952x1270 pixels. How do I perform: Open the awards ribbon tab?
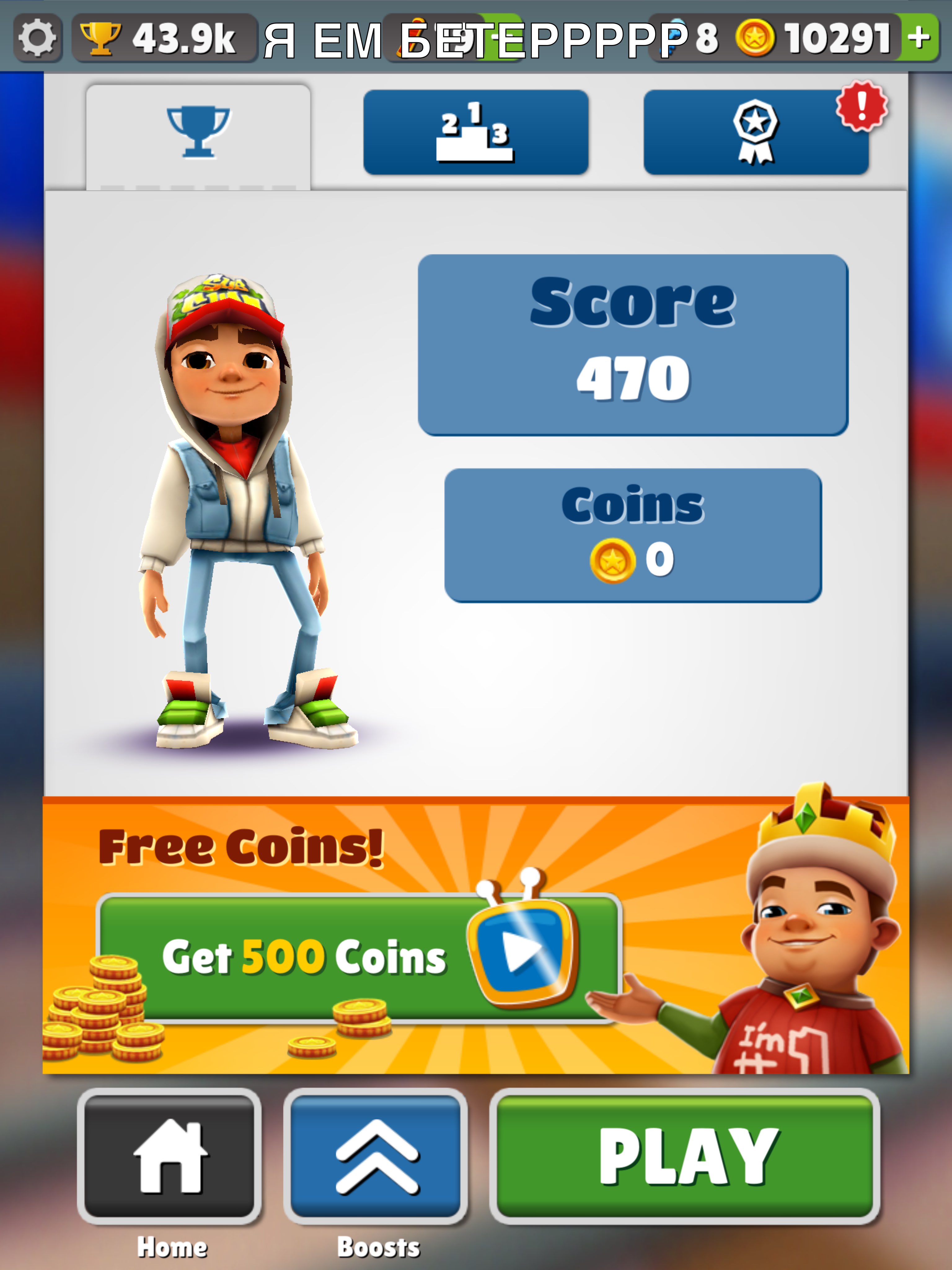click(x=756, y=132)
